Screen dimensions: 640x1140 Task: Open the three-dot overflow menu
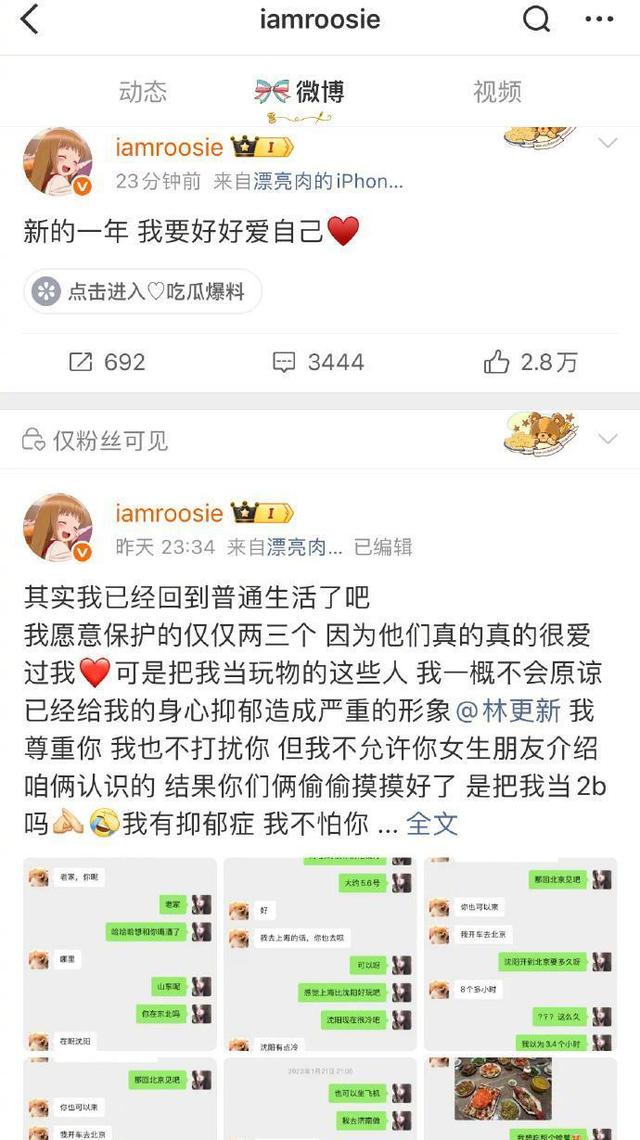[599, 20]
